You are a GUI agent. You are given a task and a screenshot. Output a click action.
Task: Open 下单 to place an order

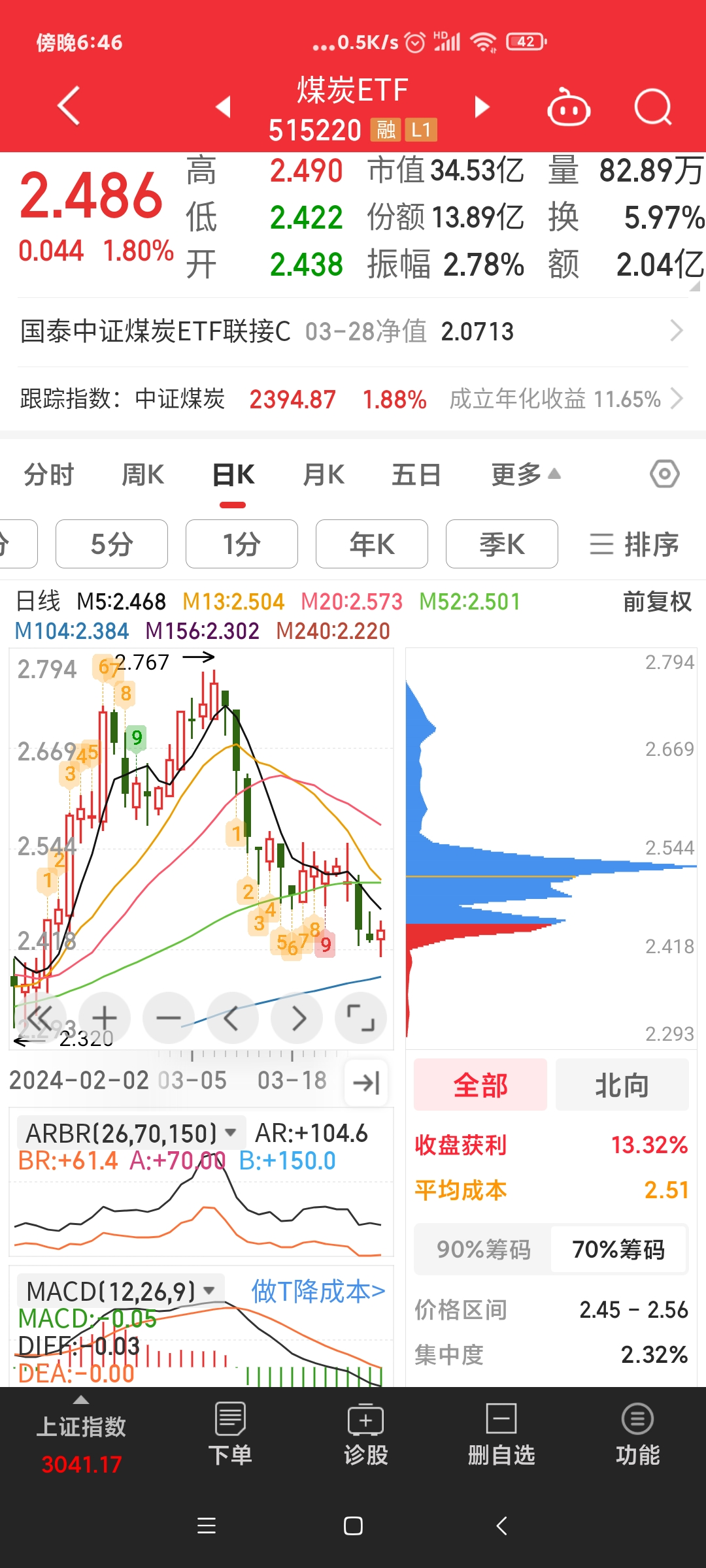[229, 1435]
